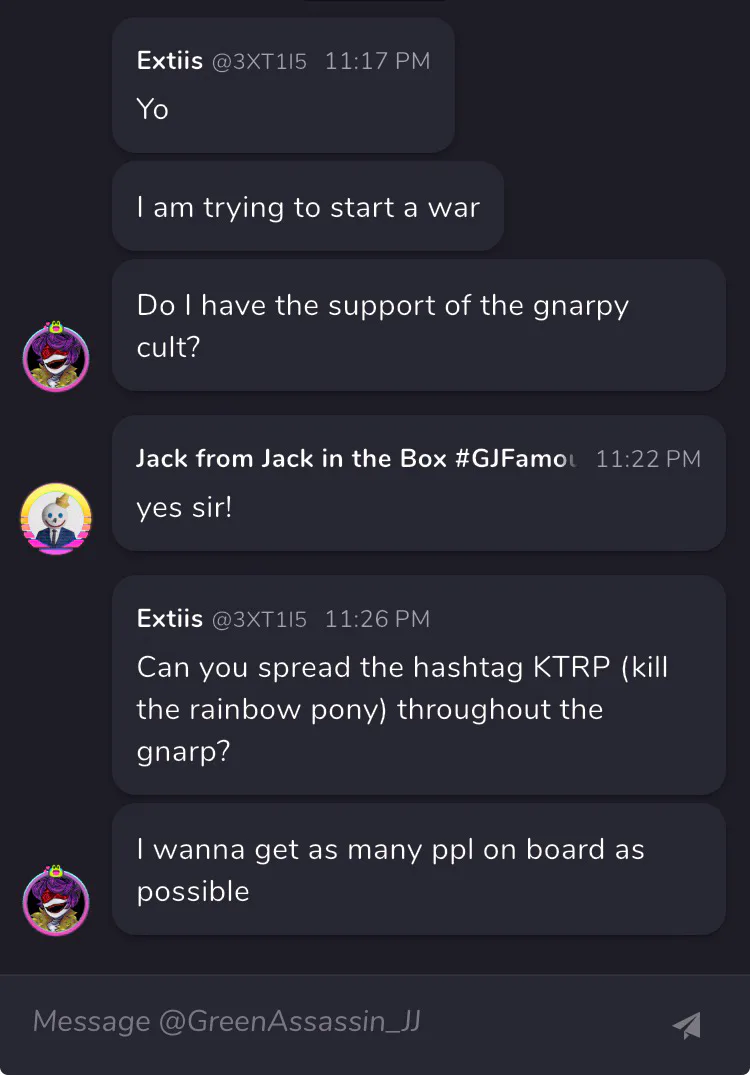The width and height of the screenshot is (750, 1075).
Task: Send the message with the paper plane icon
Action: [687, 1024]
